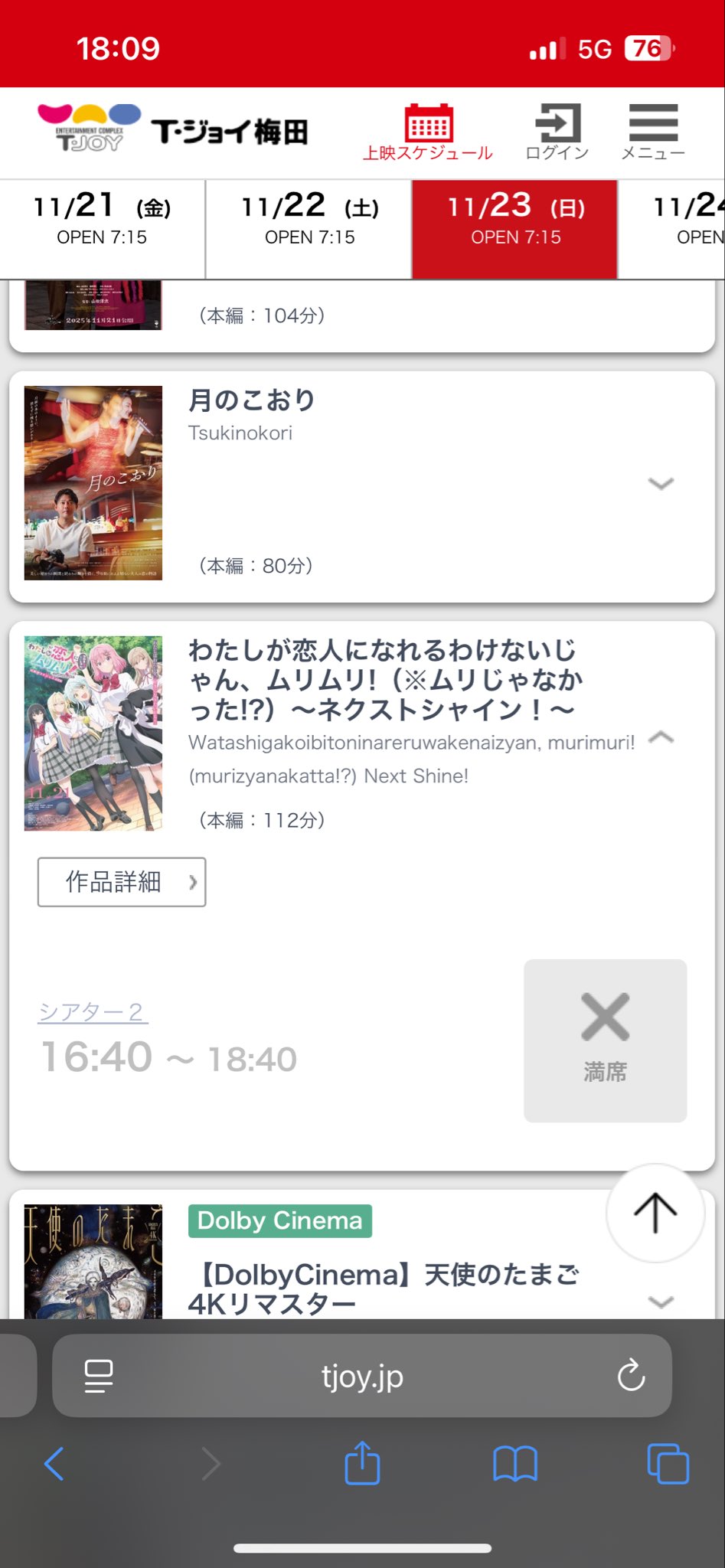Show all open Safari tabs
725x1568 pixels.
tap(668, 1464)
